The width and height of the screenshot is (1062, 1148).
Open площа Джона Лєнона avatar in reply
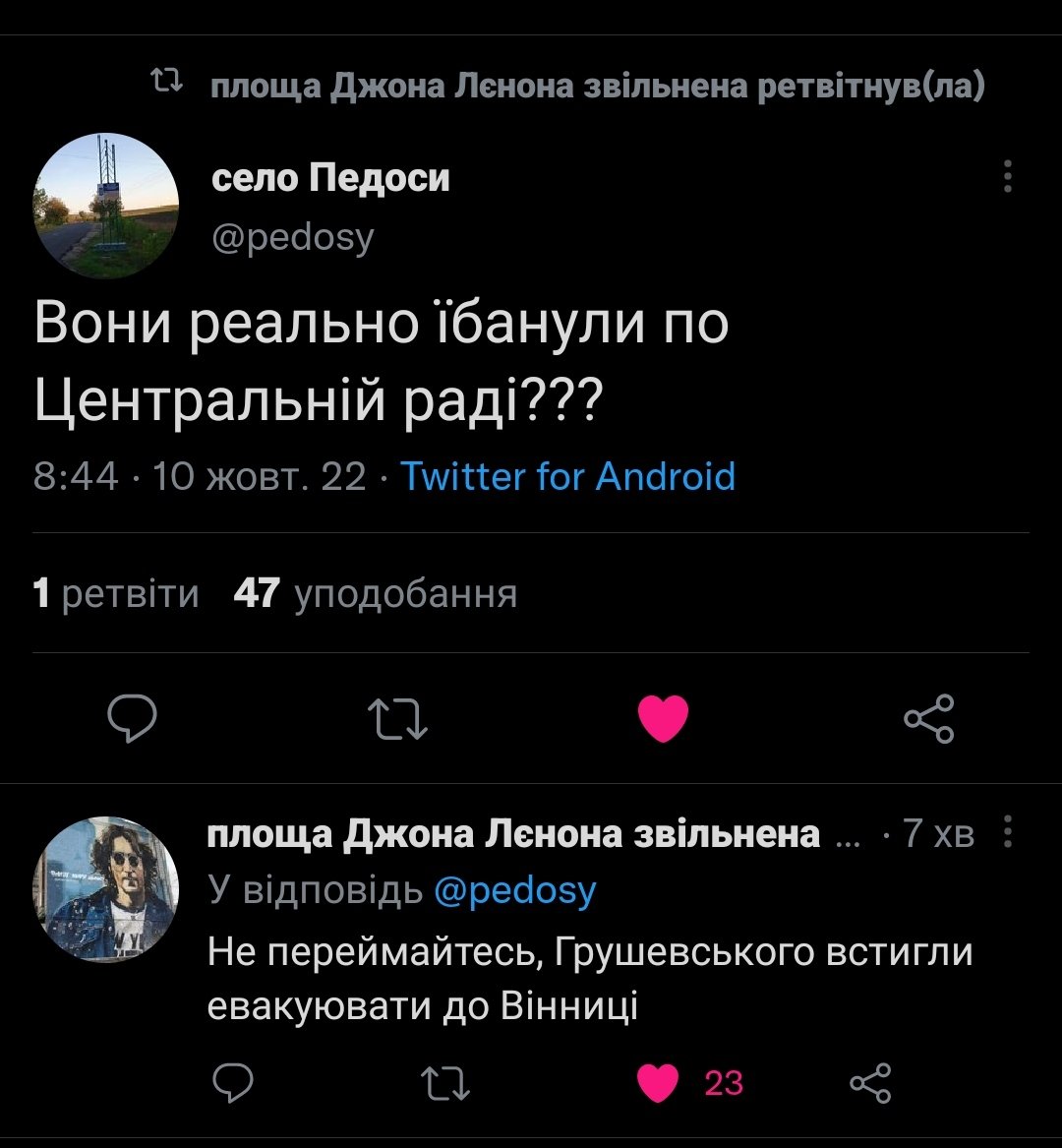106,888
